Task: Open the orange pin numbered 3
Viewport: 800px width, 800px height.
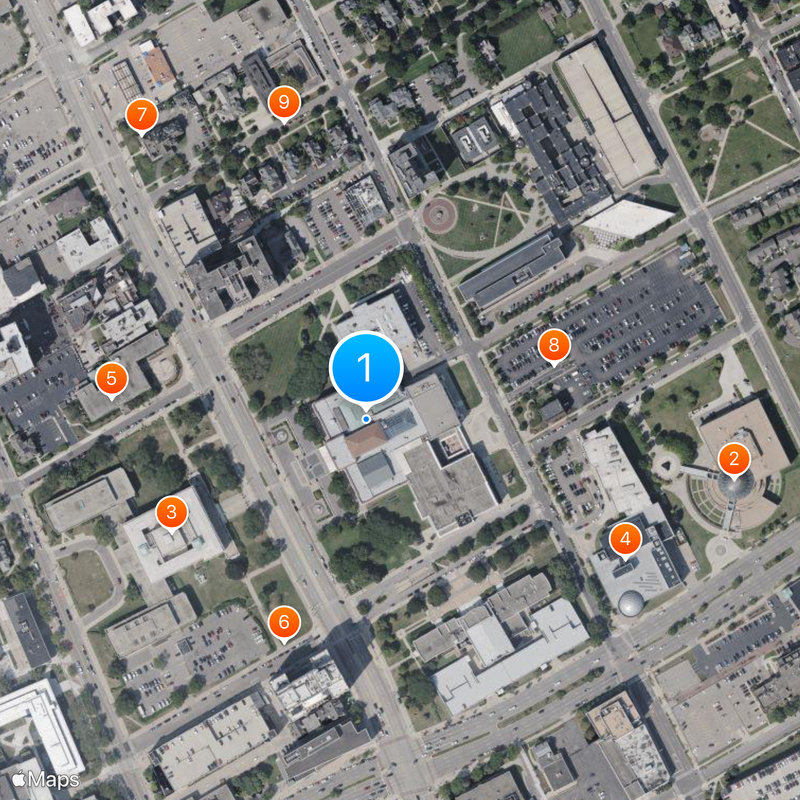Action: [x=172, y=513]
